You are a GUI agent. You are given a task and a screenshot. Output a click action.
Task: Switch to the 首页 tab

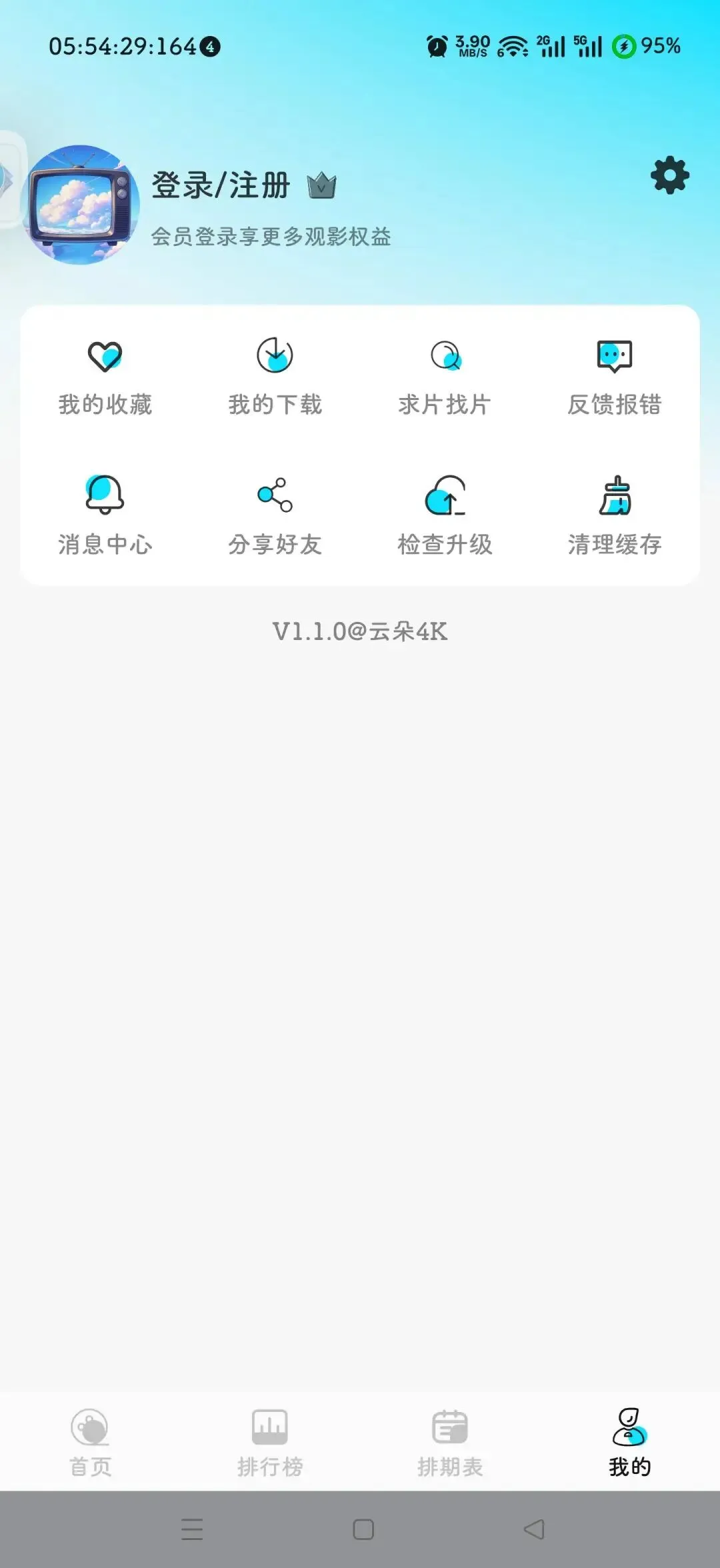click(90, 1442)
